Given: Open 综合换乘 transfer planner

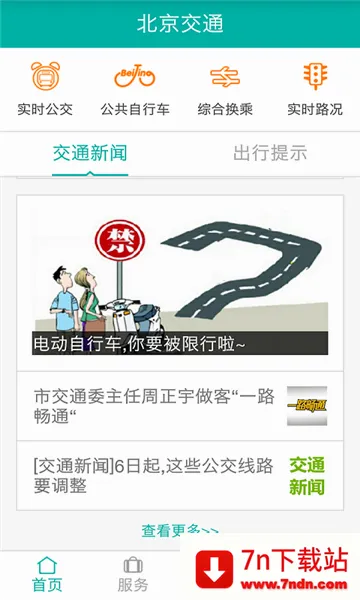Looking at the screenshot, I should (x=225, y=89).
